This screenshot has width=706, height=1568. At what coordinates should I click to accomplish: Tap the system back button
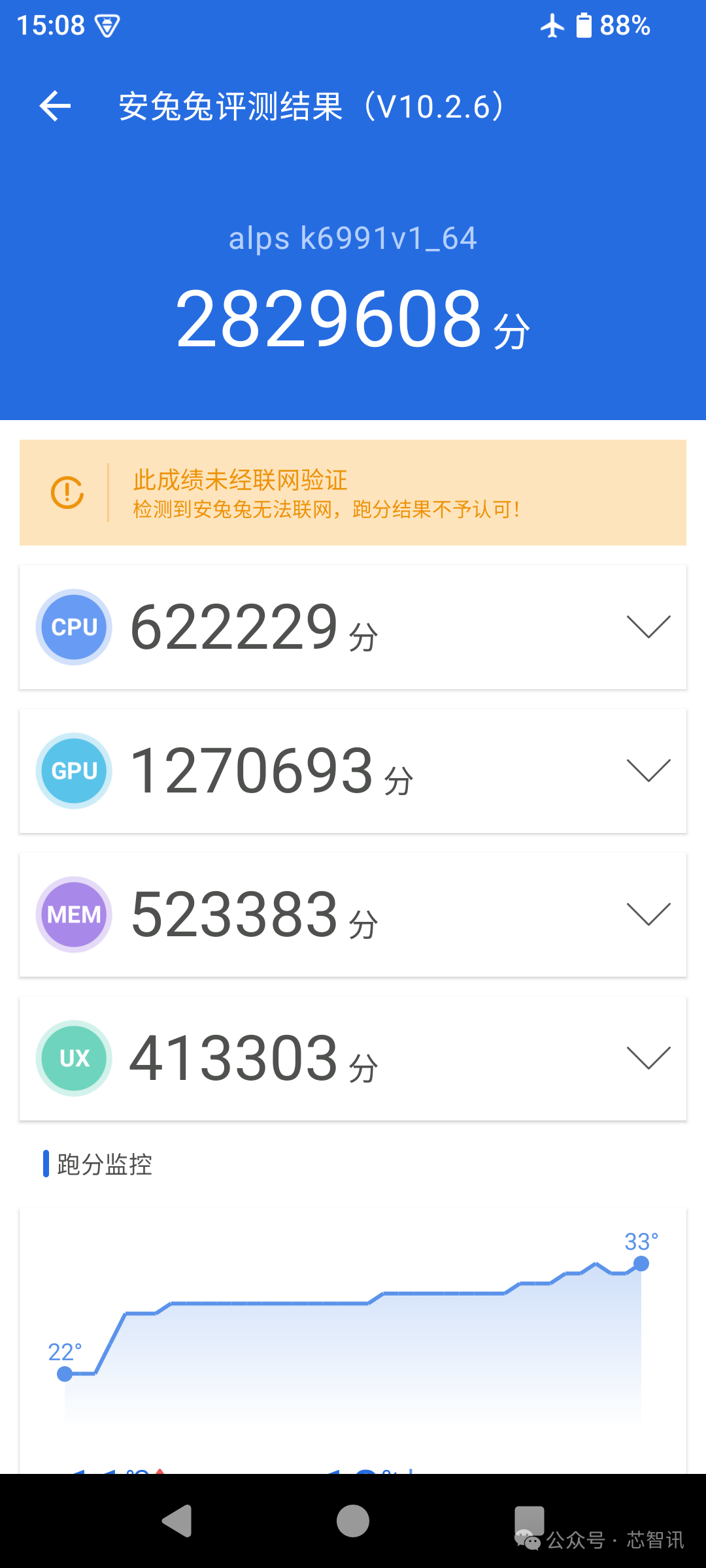point(178,1521)
